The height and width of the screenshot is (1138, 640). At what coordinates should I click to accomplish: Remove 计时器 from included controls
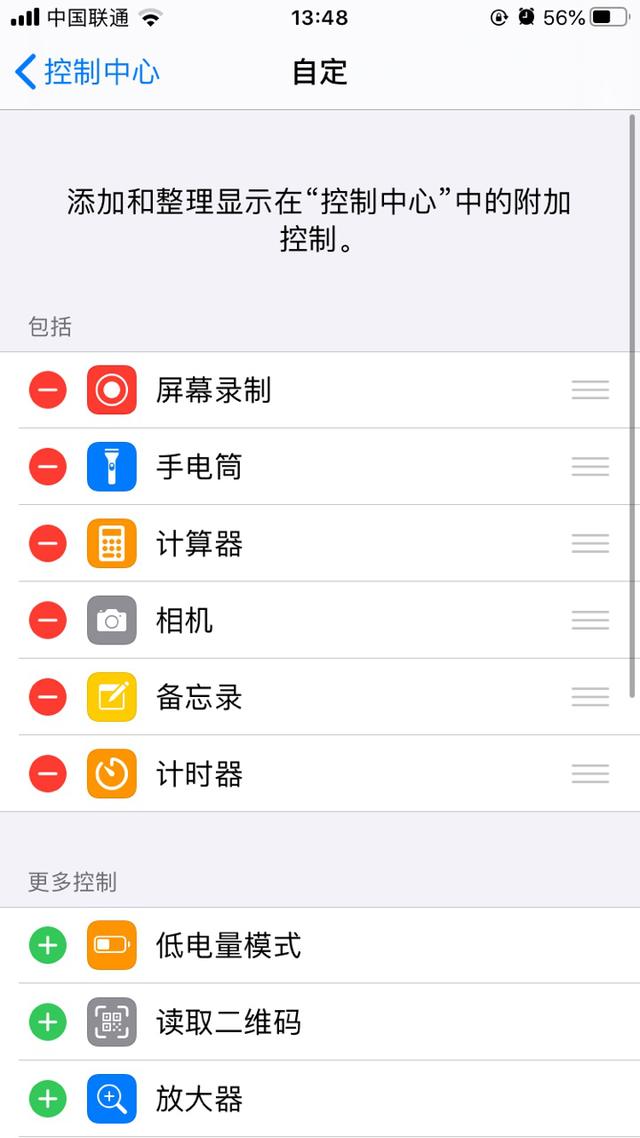point(48,774)
